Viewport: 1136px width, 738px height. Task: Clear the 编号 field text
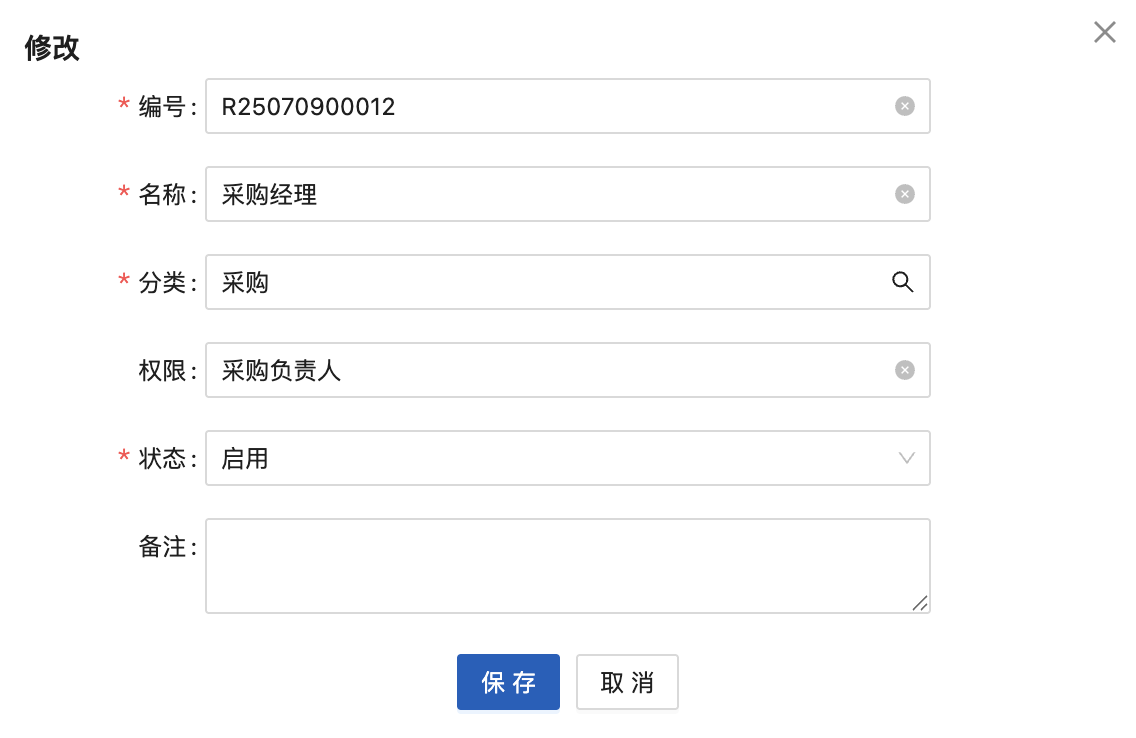904,106
